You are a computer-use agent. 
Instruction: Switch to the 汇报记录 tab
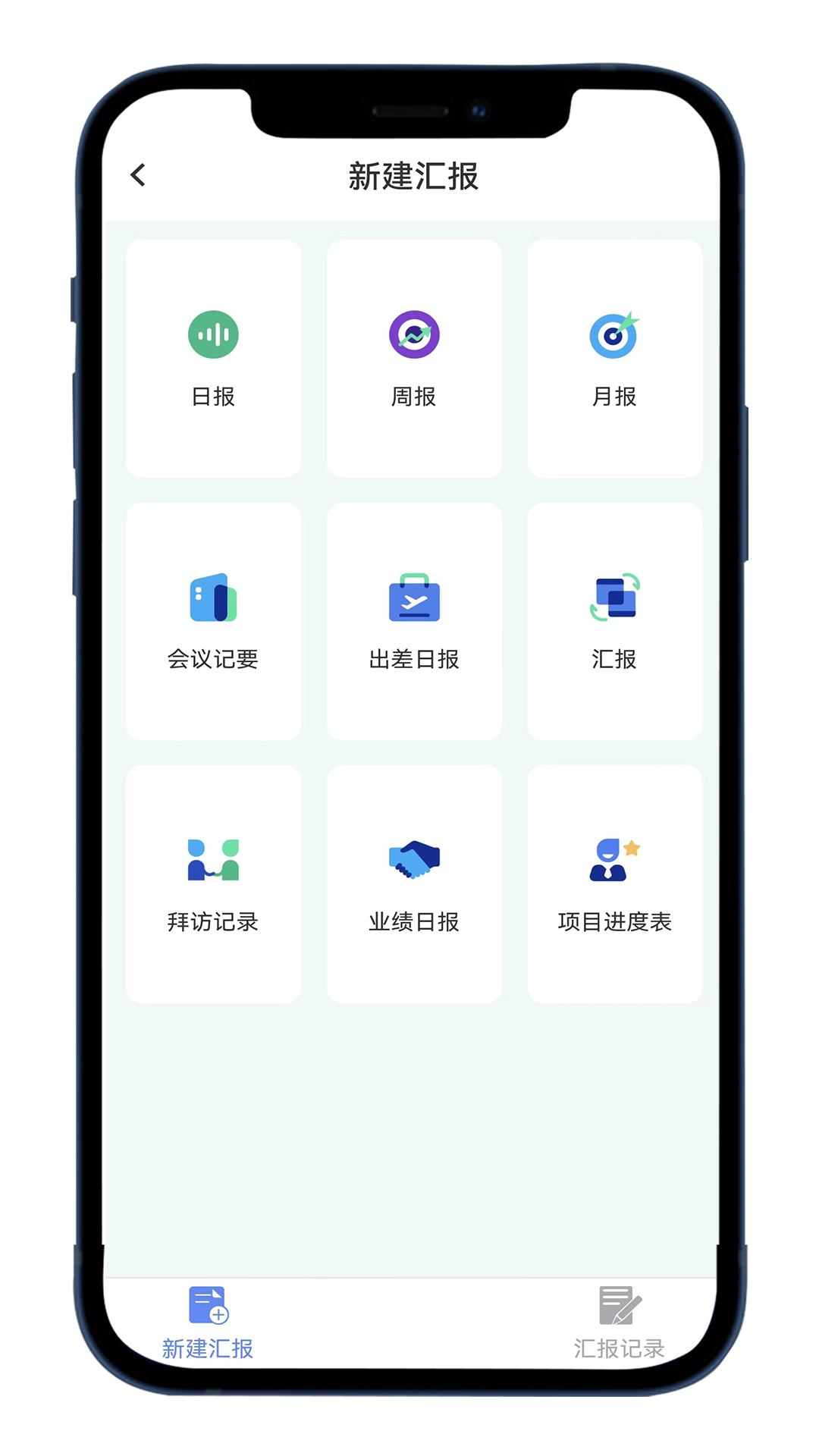point(620,1323)
